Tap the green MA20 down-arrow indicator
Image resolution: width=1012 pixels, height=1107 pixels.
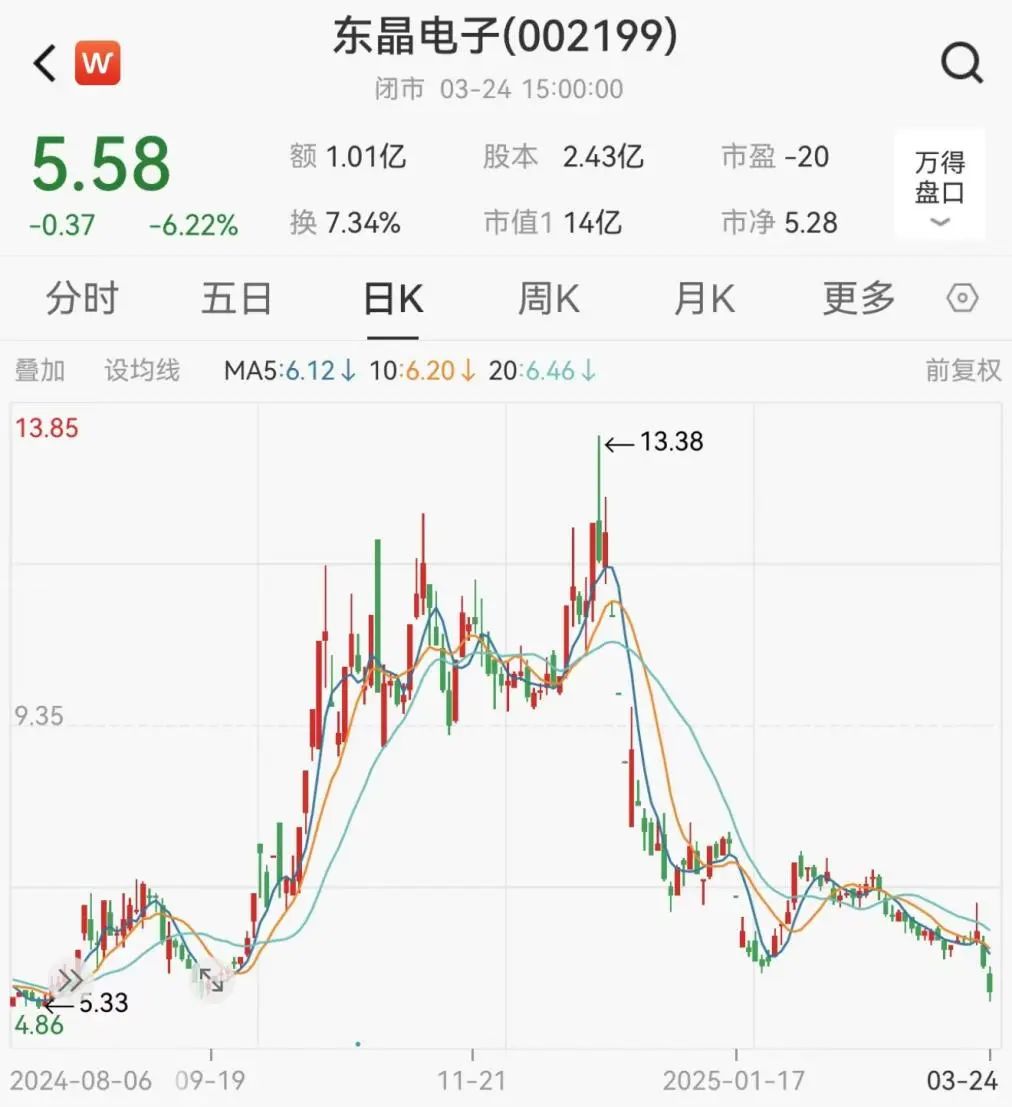pyautogui.click(x=588, y=369)
